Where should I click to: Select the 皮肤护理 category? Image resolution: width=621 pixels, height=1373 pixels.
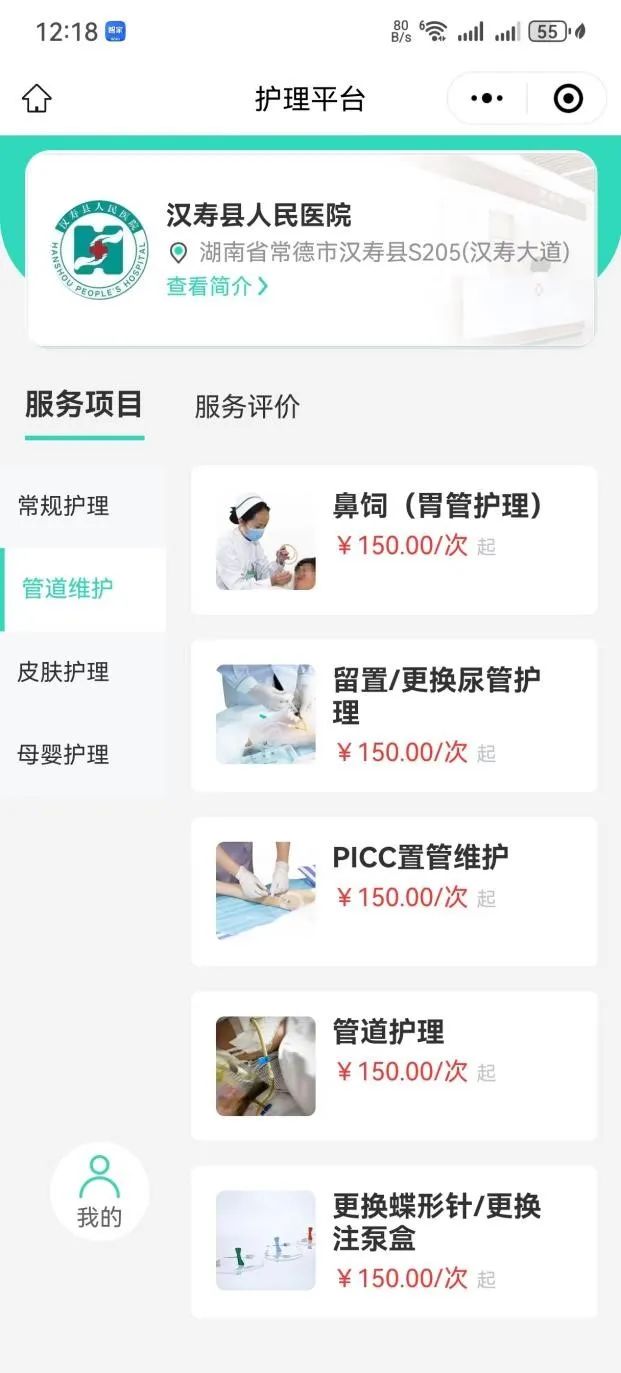coord(64,672)
